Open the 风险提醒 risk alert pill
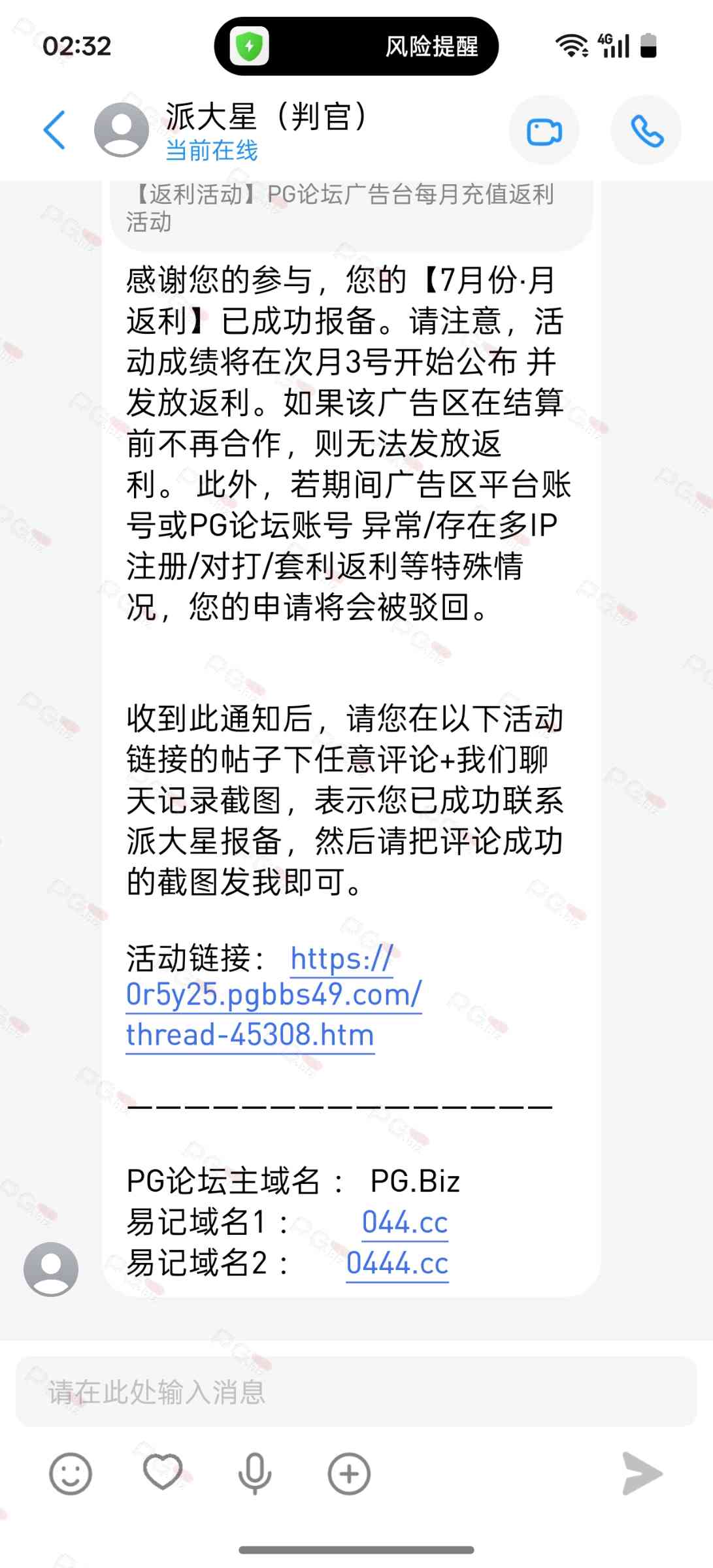713x1568 pixels. [356, 46]
